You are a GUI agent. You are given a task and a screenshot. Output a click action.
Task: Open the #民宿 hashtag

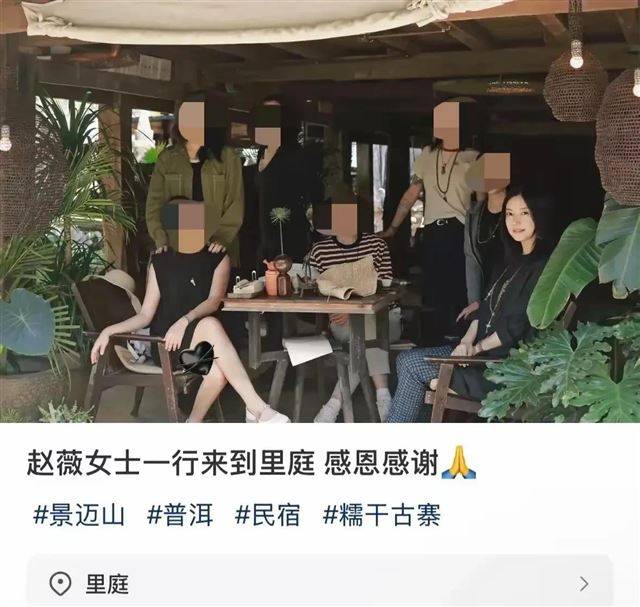[x=269, y=516]
